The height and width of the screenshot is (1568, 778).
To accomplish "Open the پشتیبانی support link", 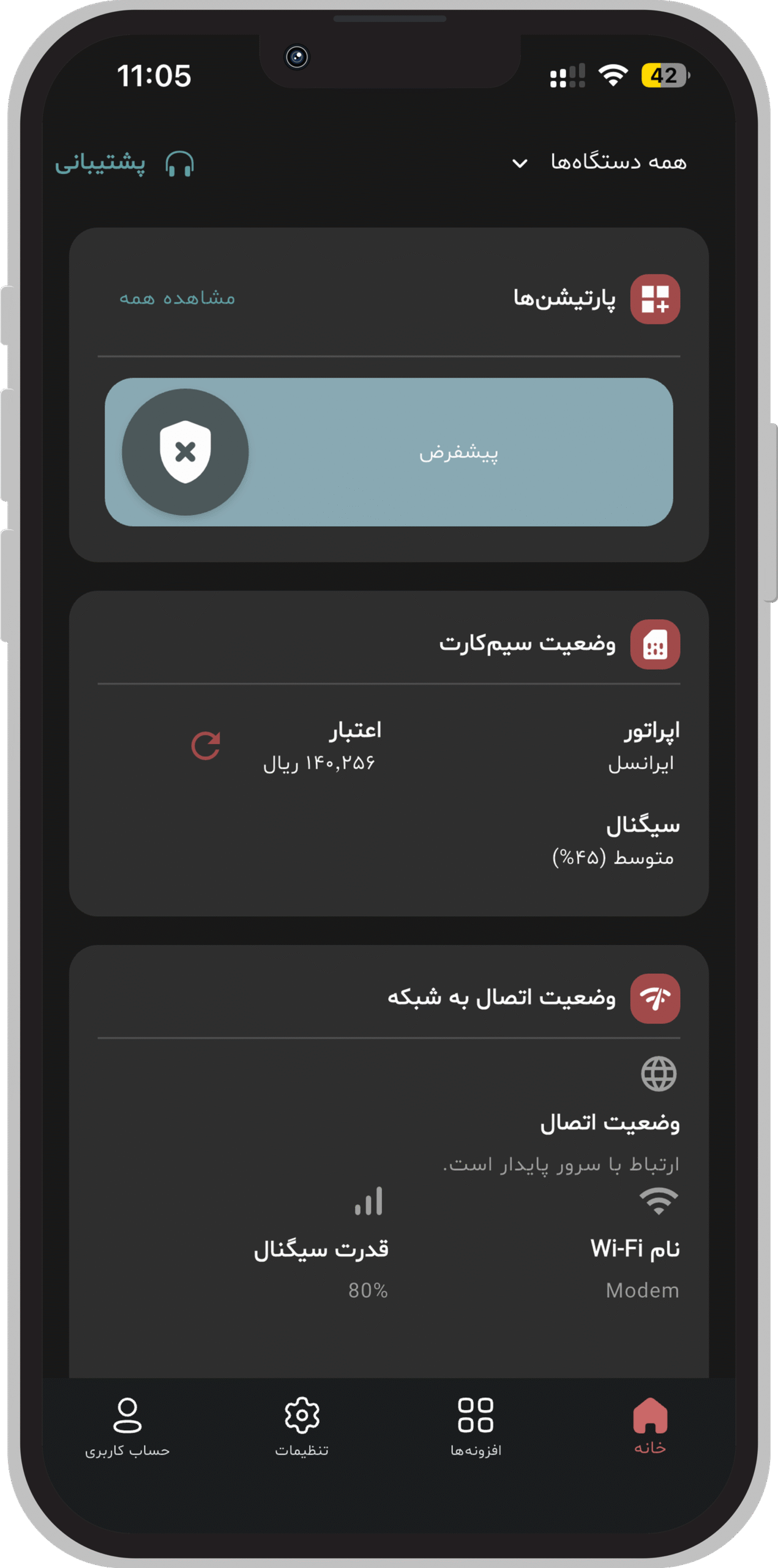I will 124,164.
